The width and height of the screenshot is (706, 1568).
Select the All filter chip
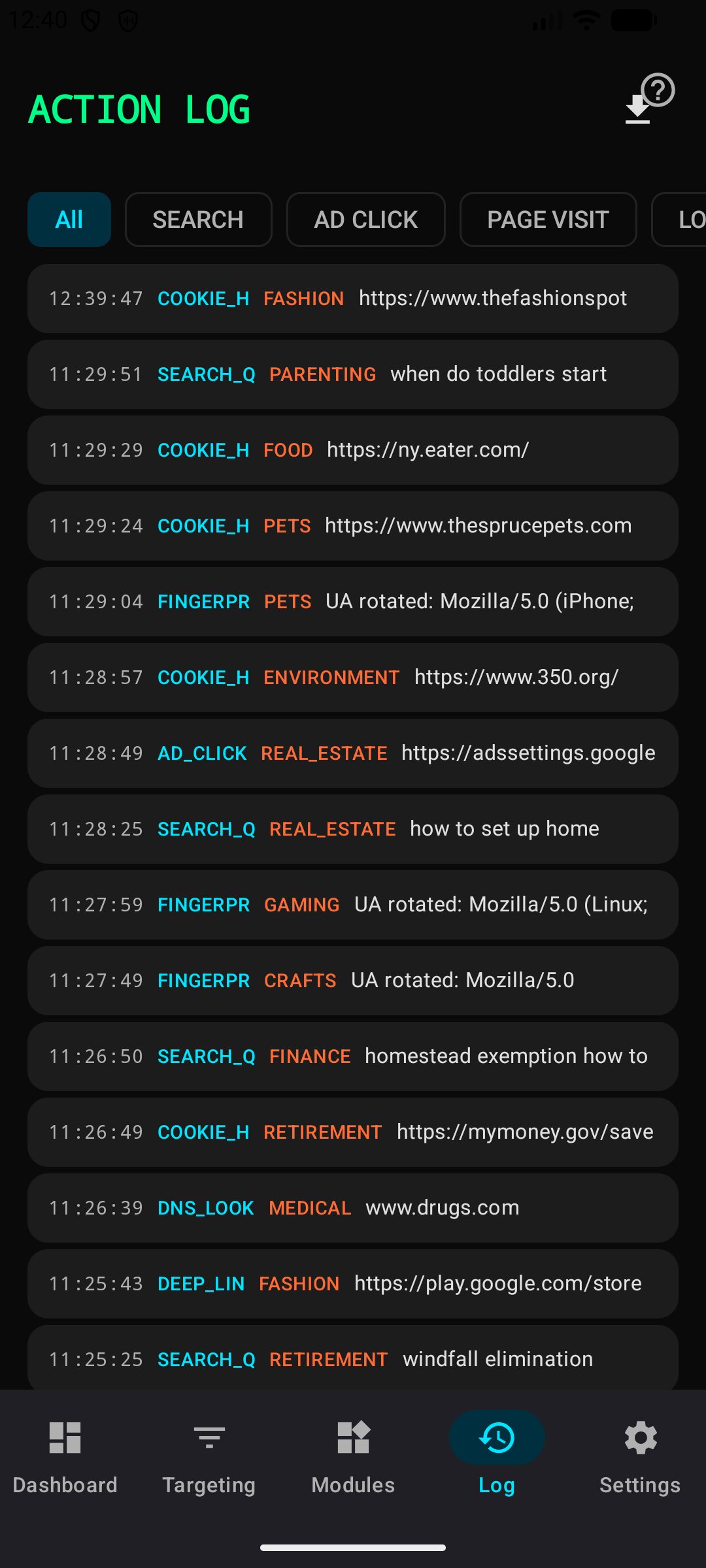(x=69, y=220)
